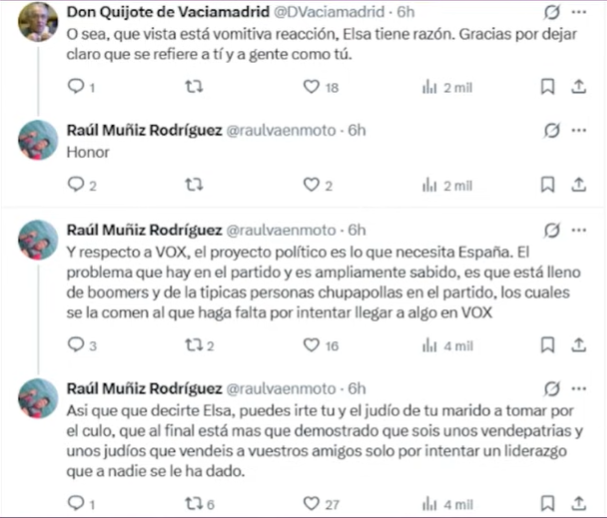Open more options on the 'Asi que que decirte Elsa' tweet

(x=581, y=388)
